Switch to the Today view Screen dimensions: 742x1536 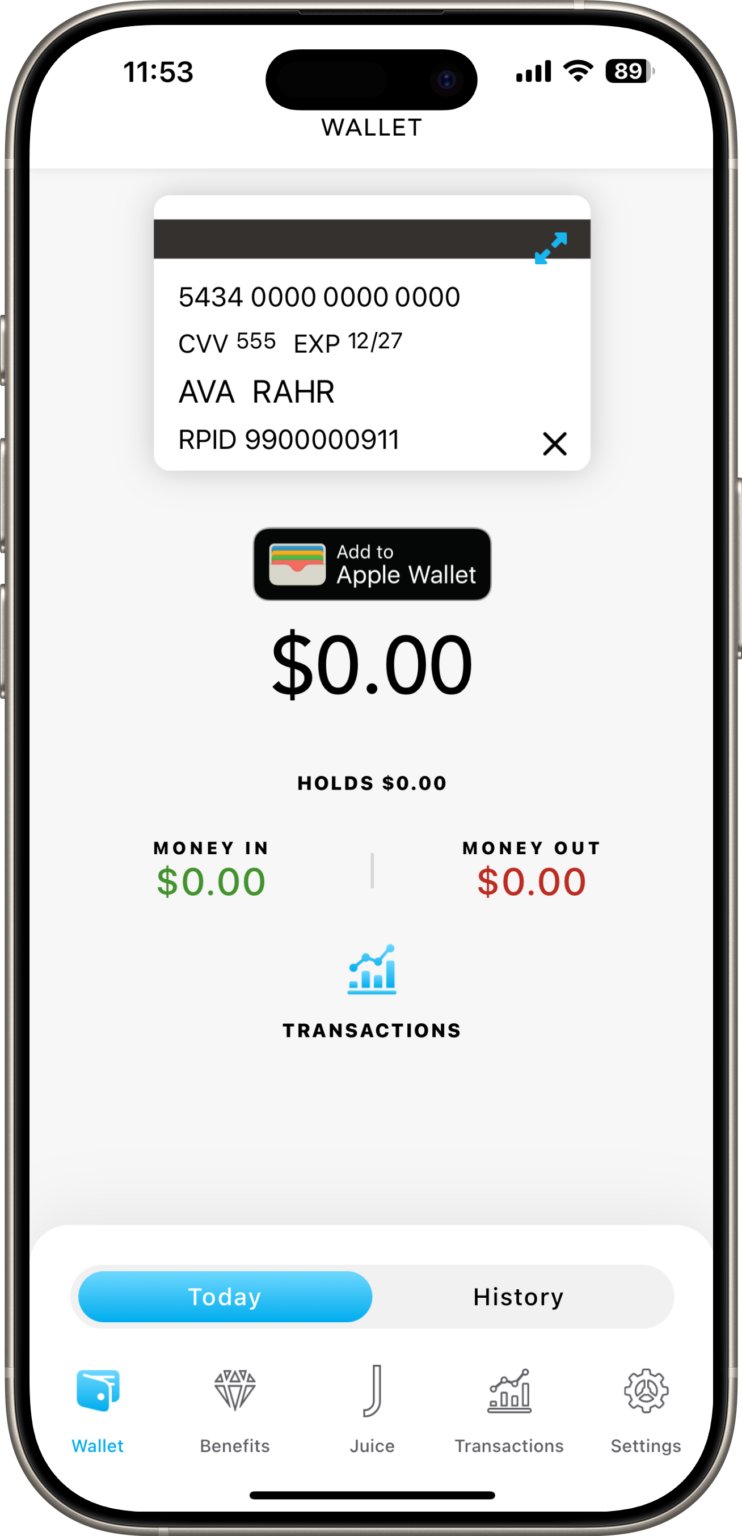(x=224, y=1296)
